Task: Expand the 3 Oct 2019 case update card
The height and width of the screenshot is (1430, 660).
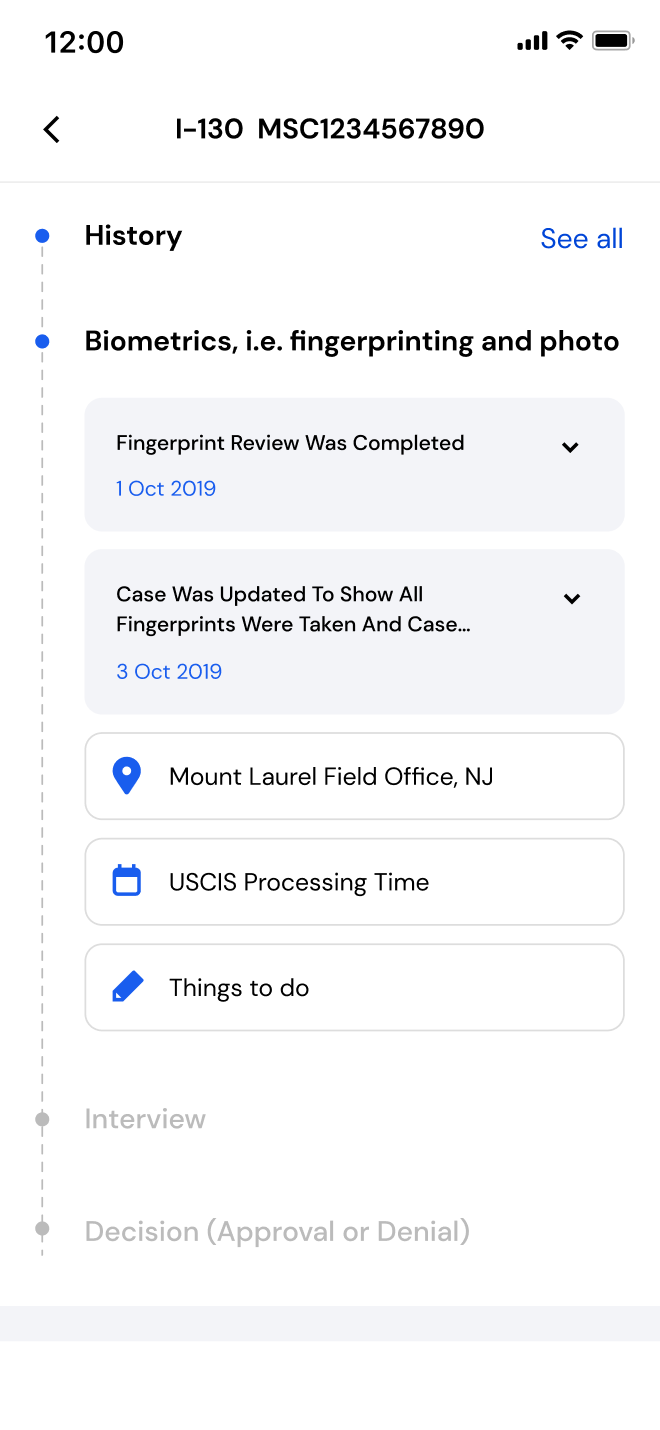Action: point(355,631)
